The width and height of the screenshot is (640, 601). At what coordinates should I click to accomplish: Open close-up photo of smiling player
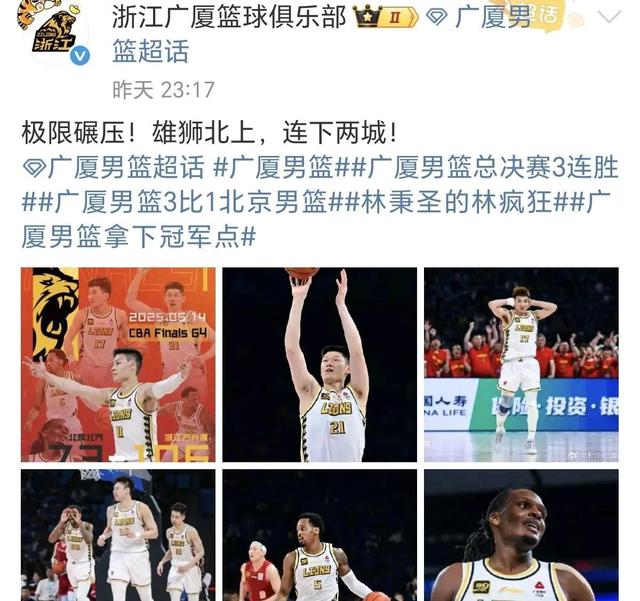click(521, 536)
